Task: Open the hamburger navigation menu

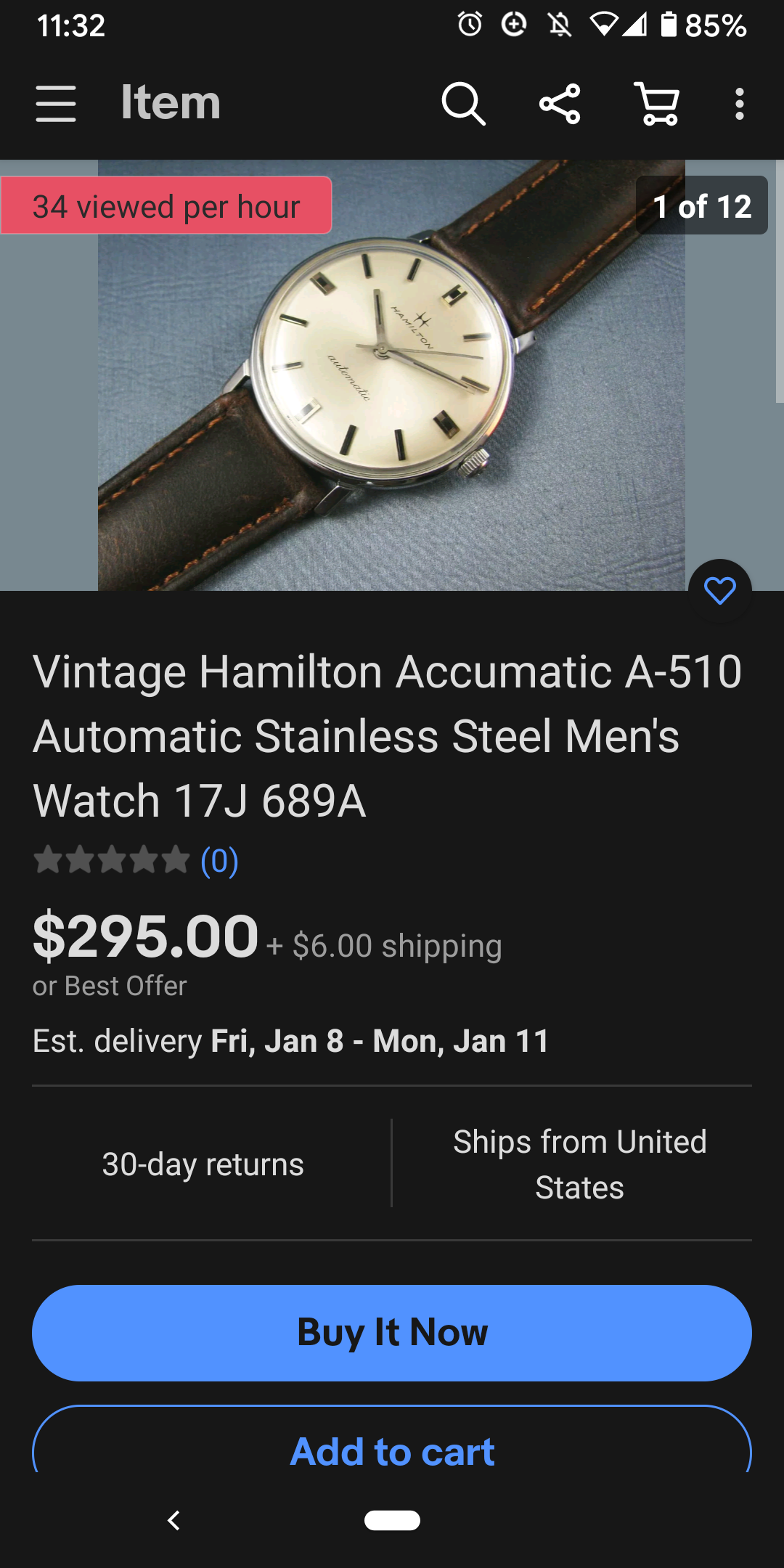Action: click(x=56, y=104)
